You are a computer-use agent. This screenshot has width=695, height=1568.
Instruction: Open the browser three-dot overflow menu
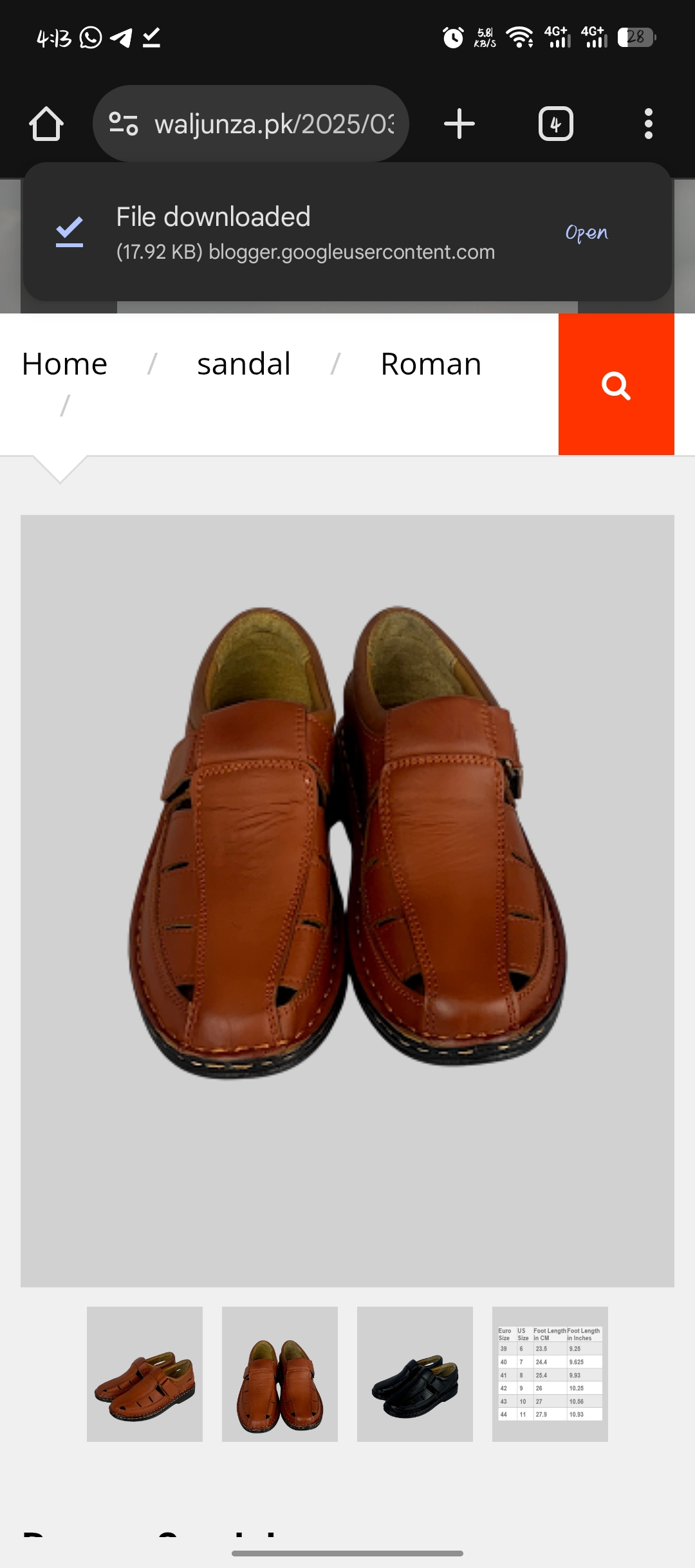tap(648, 123)
